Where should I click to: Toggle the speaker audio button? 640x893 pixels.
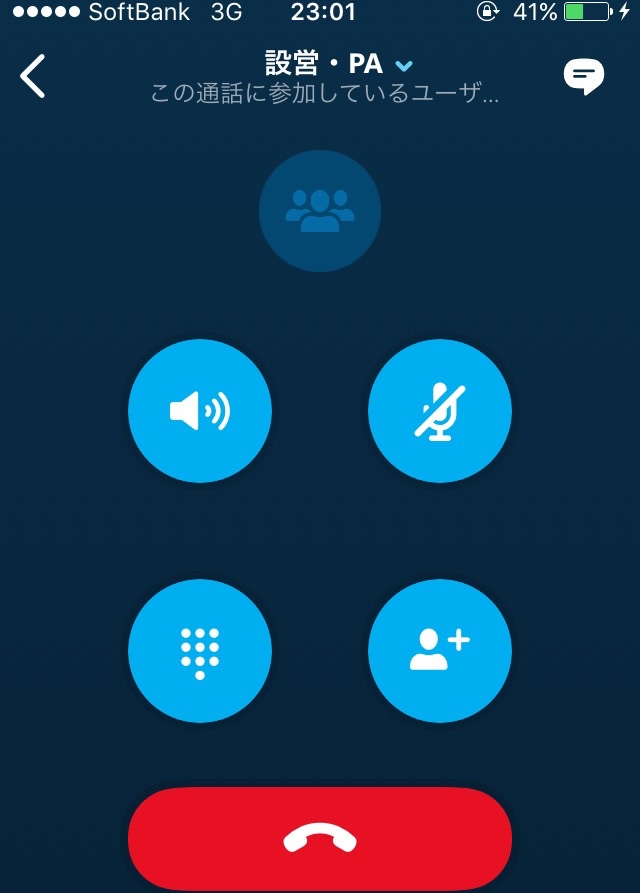(x=200, y=411)
